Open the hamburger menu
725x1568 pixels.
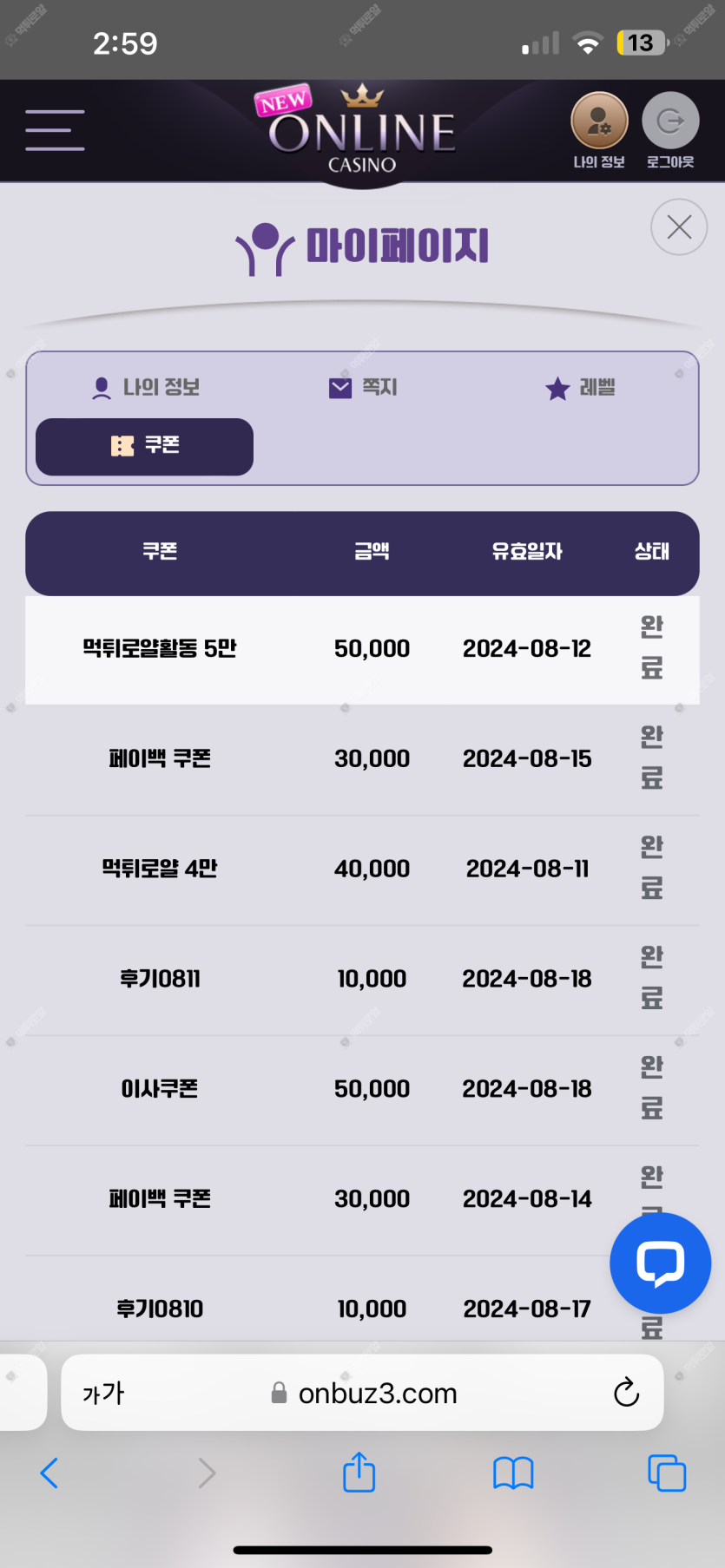pyautogui.click(x=55, y=130)
